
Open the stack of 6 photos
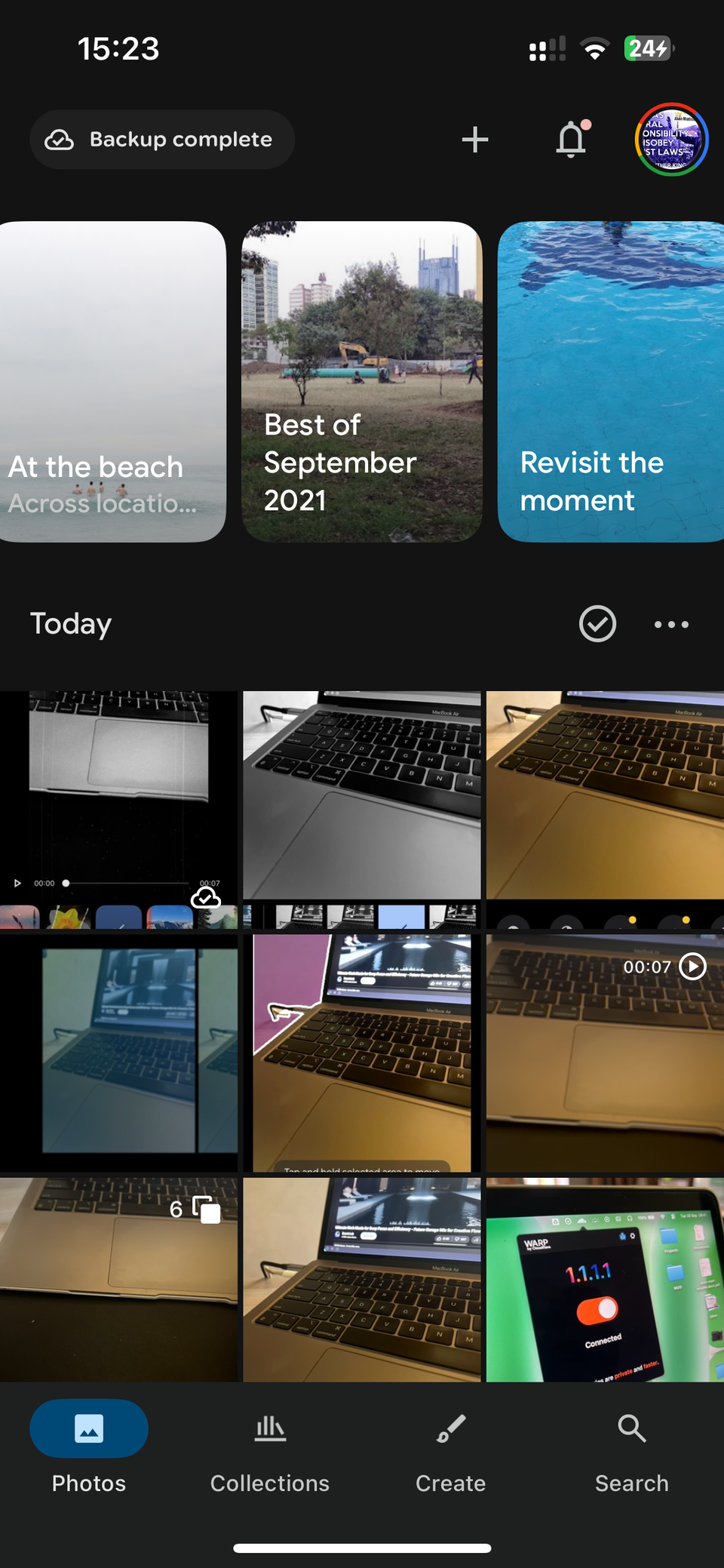pyautogui.click(x=118, y=1280)
